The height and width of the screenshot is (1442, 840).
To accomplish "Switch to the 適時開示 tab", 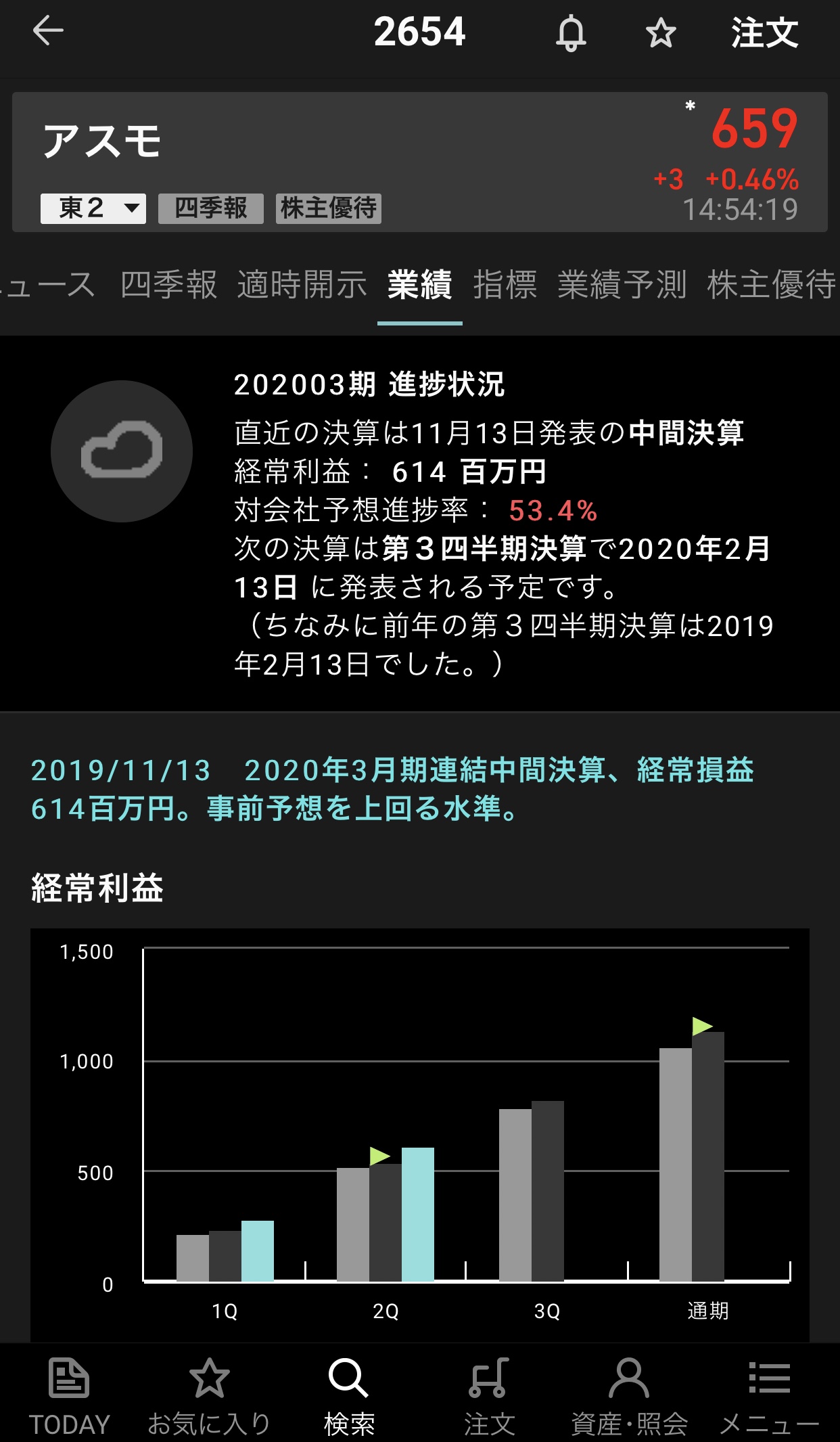I will 302,284.
